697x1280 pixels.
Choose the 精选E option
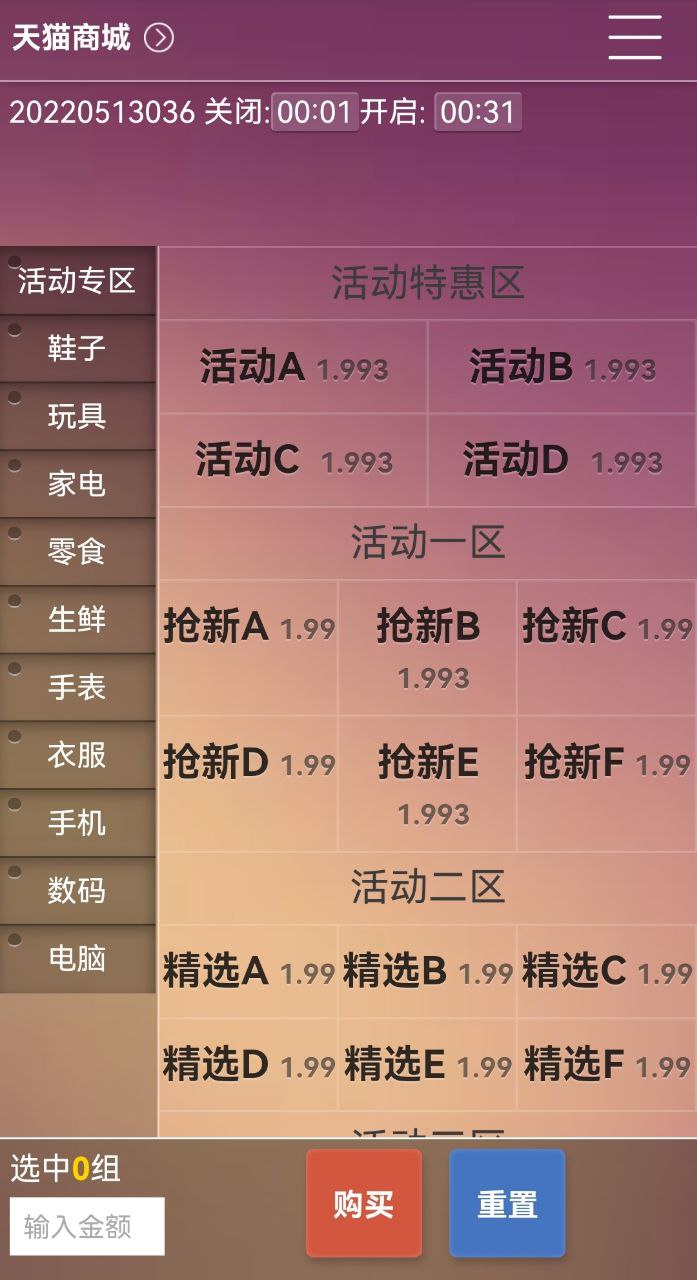pyautogui.click(x=427, y=1065)
